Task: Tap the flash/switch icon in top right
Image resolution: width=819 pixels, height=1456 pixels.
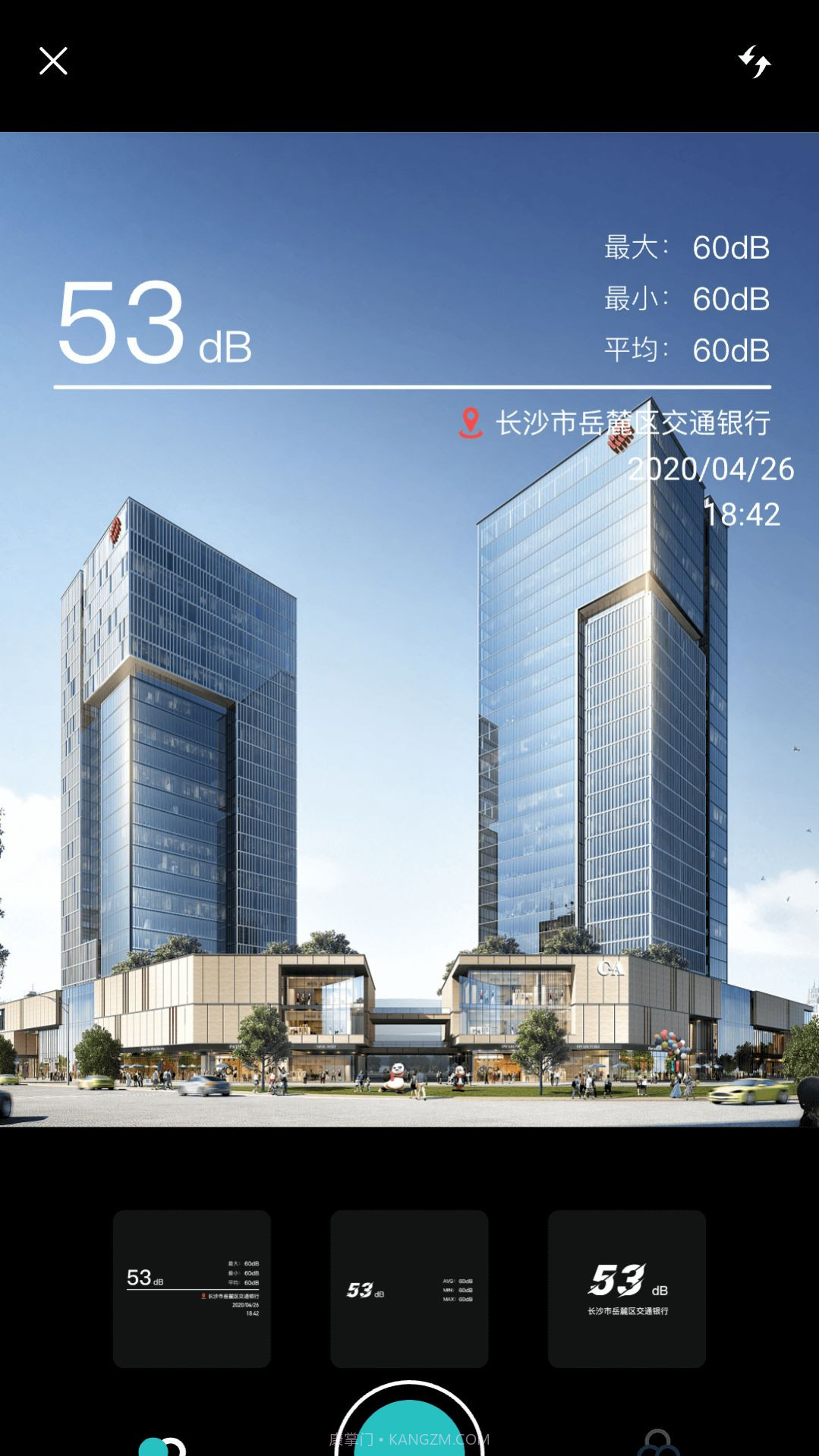Action: coord(755,61)
